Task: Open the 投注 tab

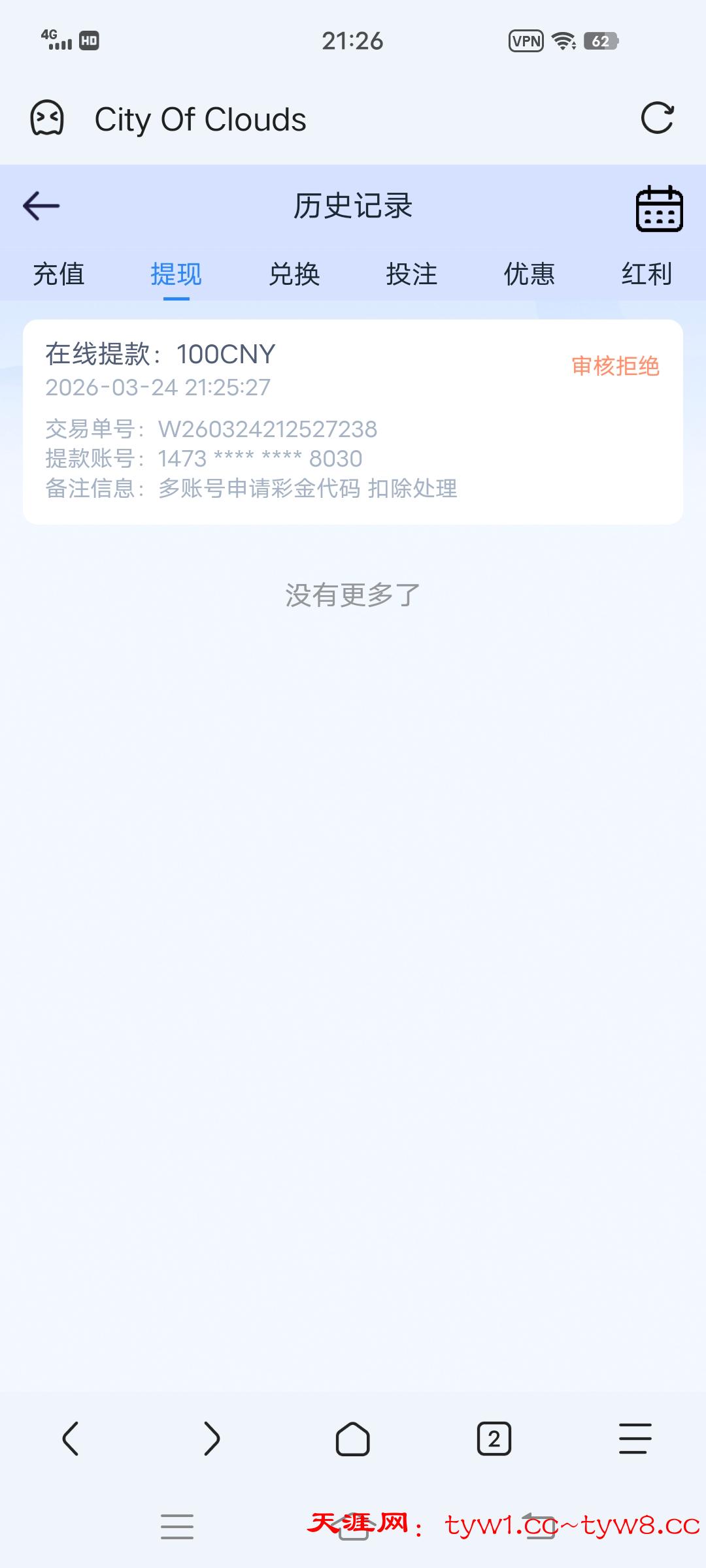Action: 411,274
